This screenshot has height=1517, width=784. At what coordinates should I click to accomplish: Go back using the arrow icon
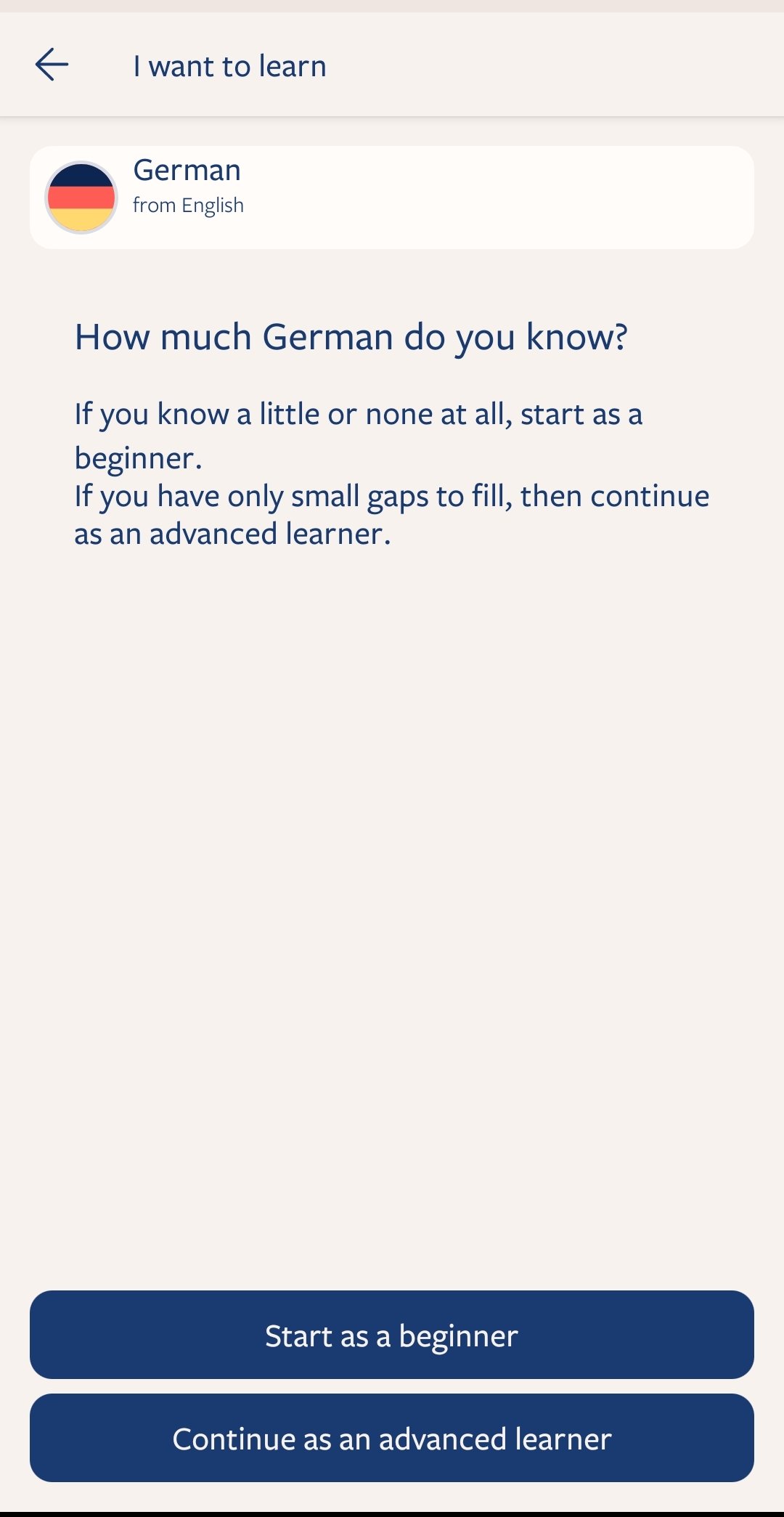[52, 65]
